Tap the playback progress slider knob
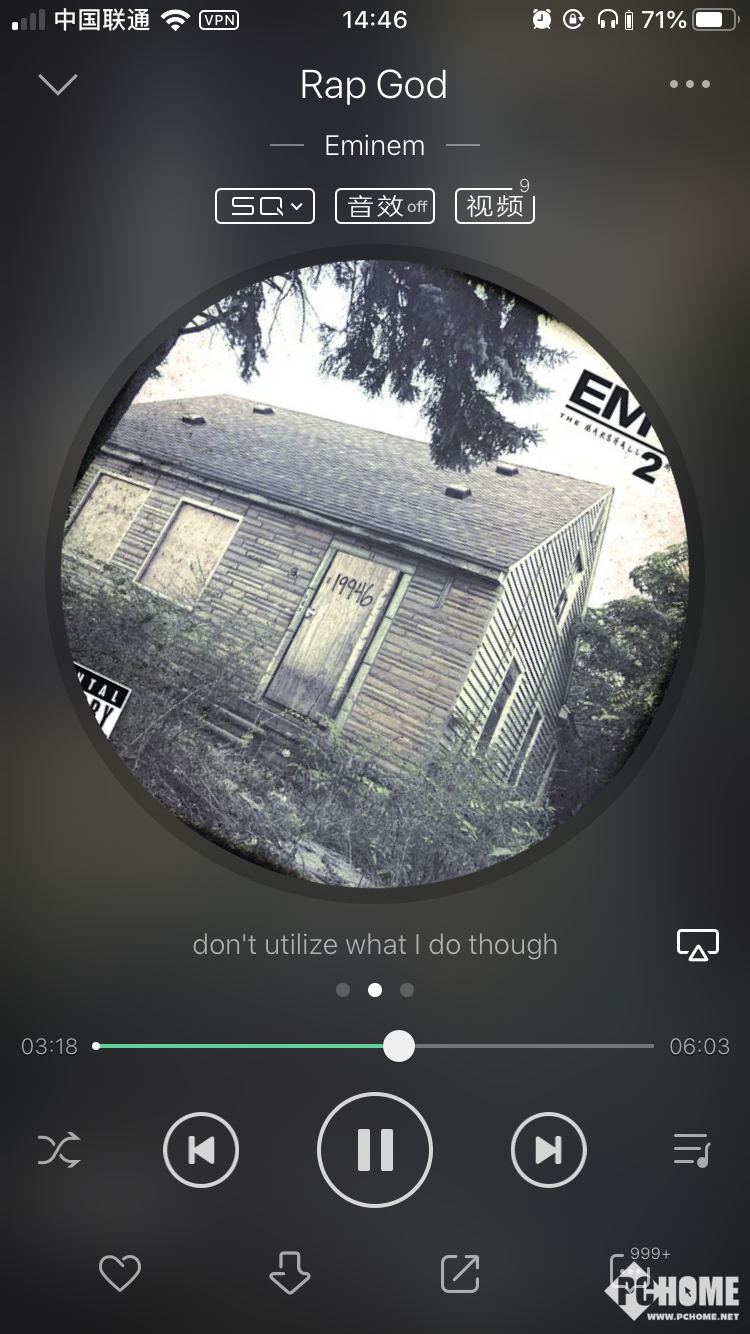 click(399, 1046)
